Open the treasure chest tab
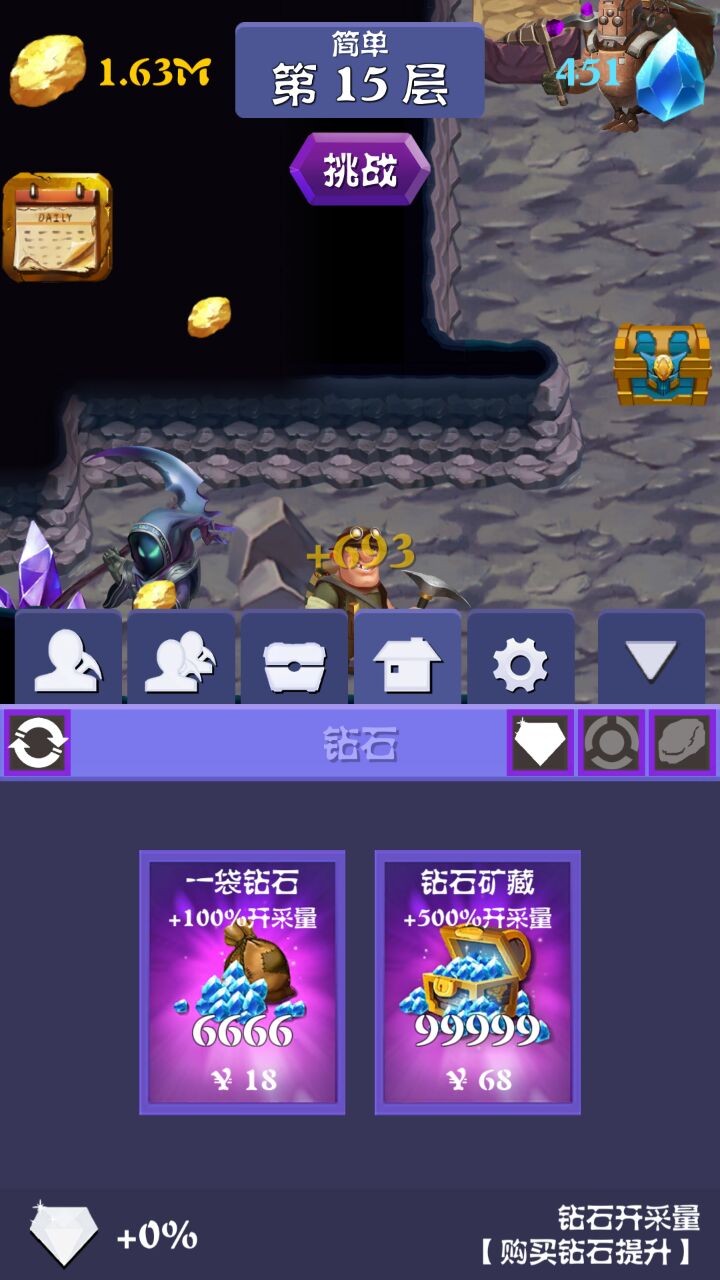The image size is (720, 1280). tap(294, 661)
